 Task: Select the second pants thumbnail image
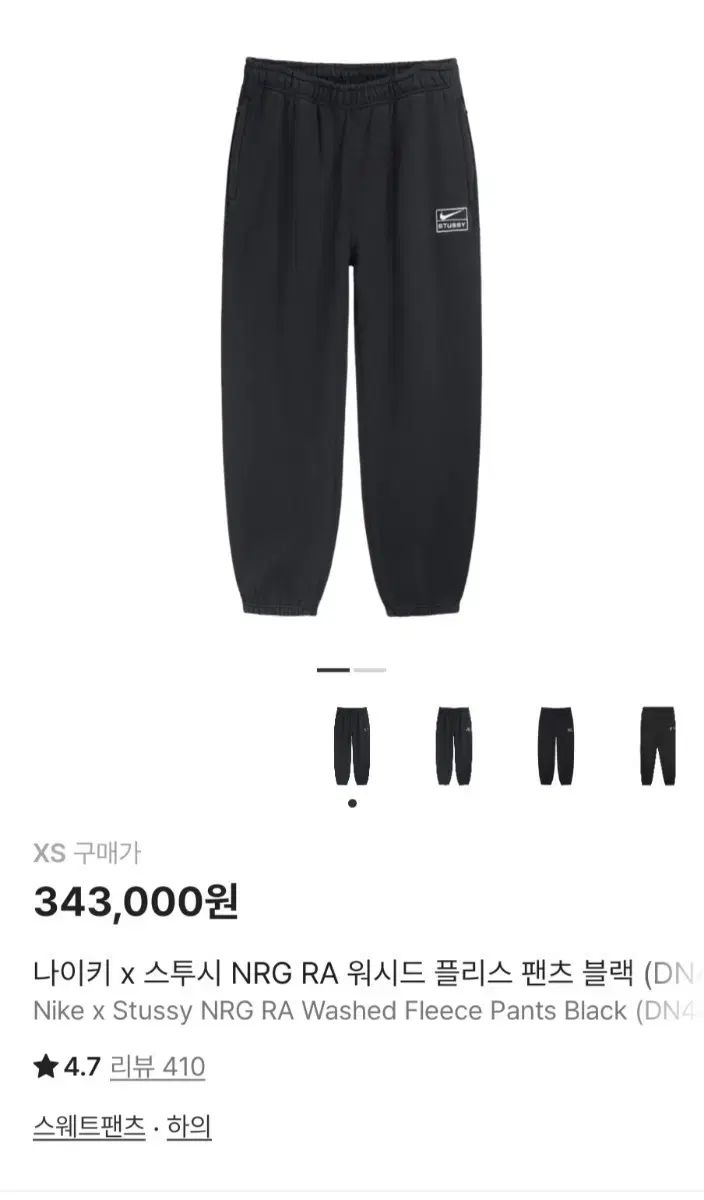point(453,746)
